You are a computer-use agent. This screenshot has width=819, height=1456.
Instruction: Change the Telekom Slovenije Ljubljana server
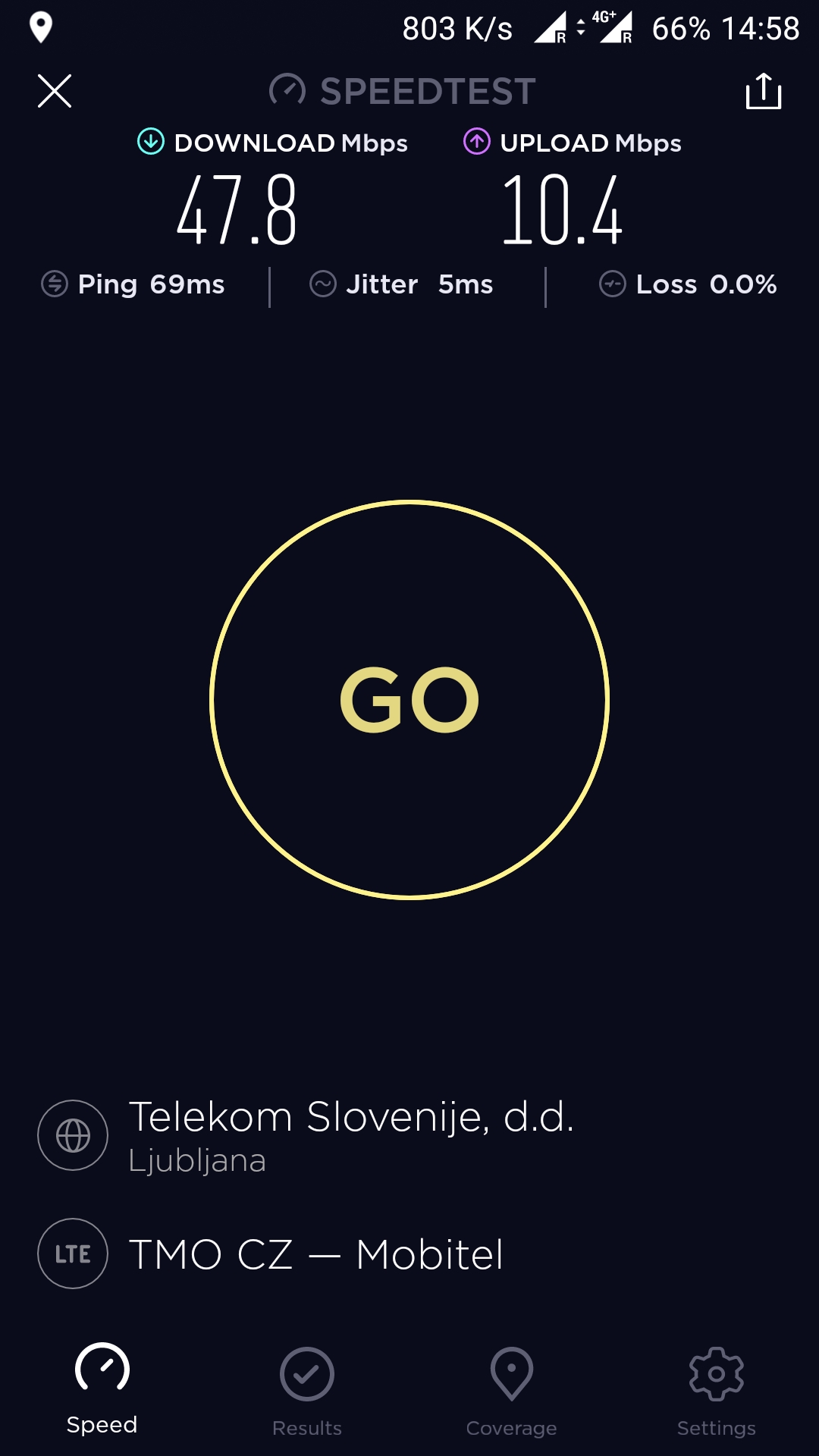click(x=350, y=1134)
